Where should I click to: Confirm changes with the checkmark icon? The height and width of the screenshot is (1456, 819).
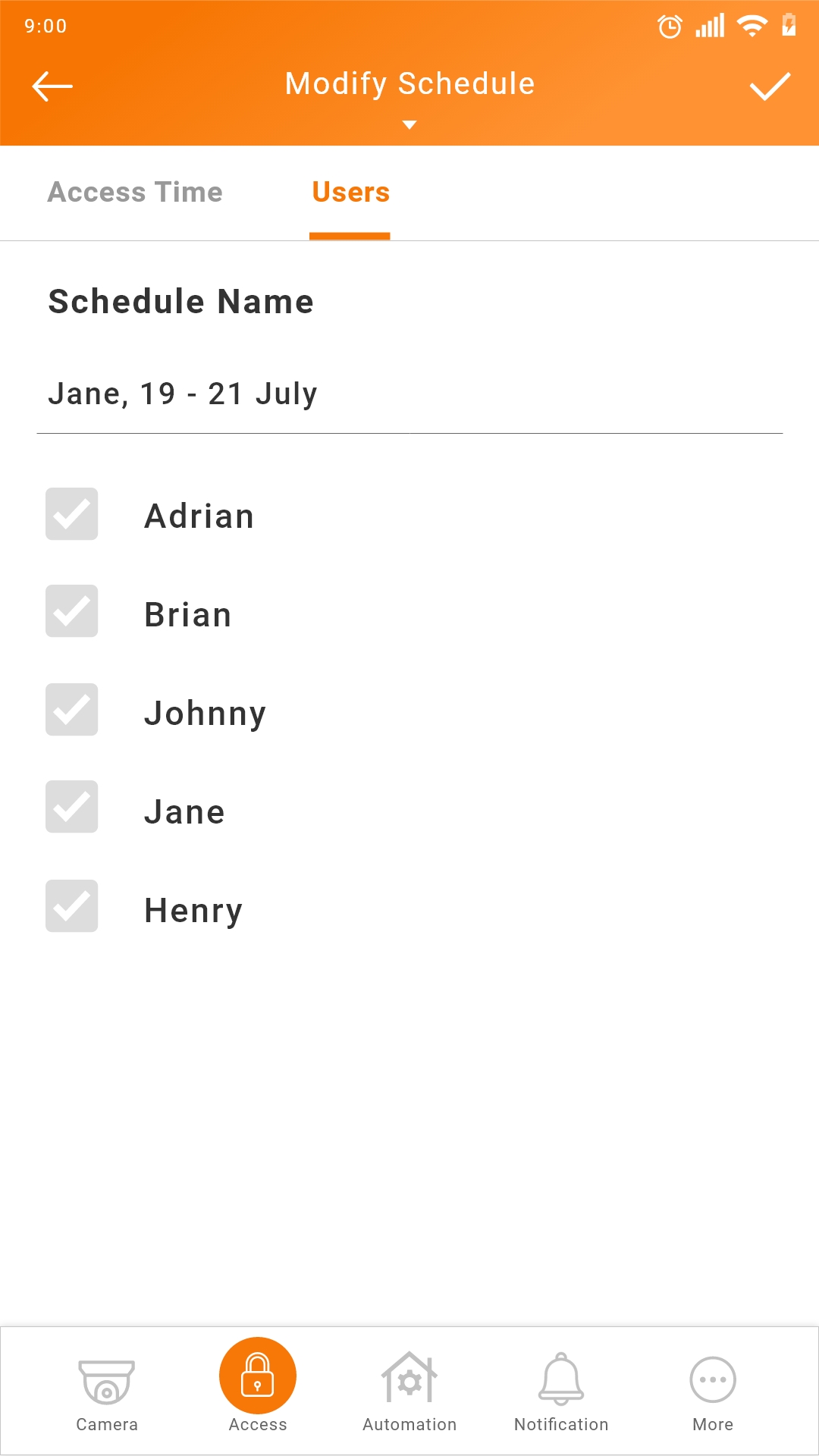770,86
